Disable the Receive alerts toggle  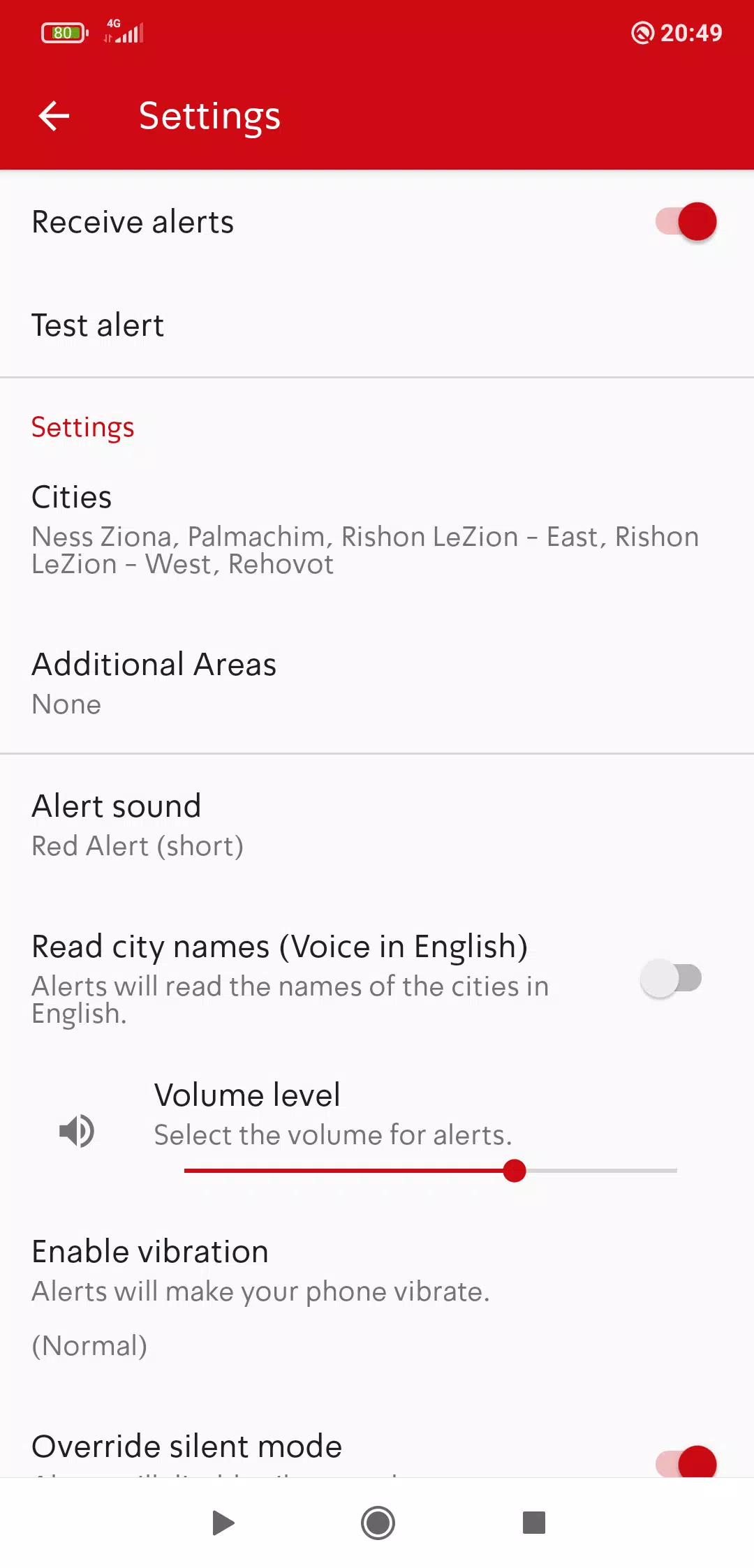click(686, 221)
